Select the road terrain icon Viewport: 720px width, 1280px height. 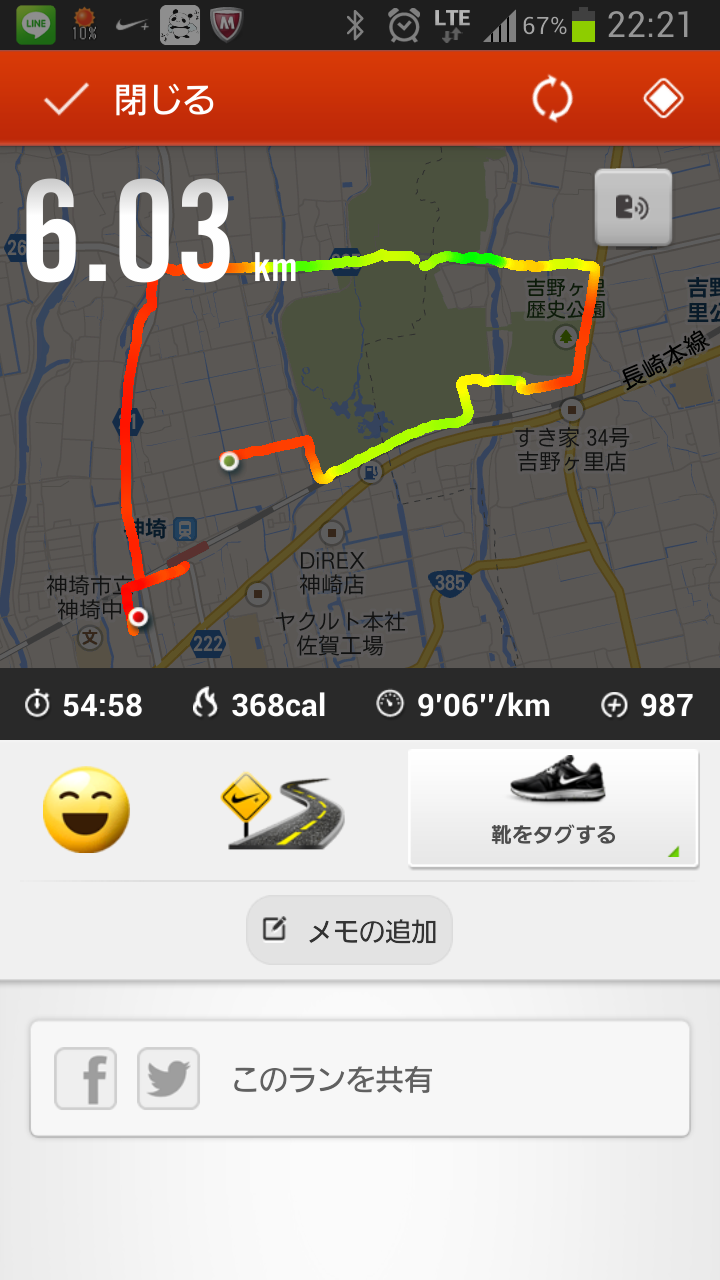pyautogui.click(x=283, y=811)
